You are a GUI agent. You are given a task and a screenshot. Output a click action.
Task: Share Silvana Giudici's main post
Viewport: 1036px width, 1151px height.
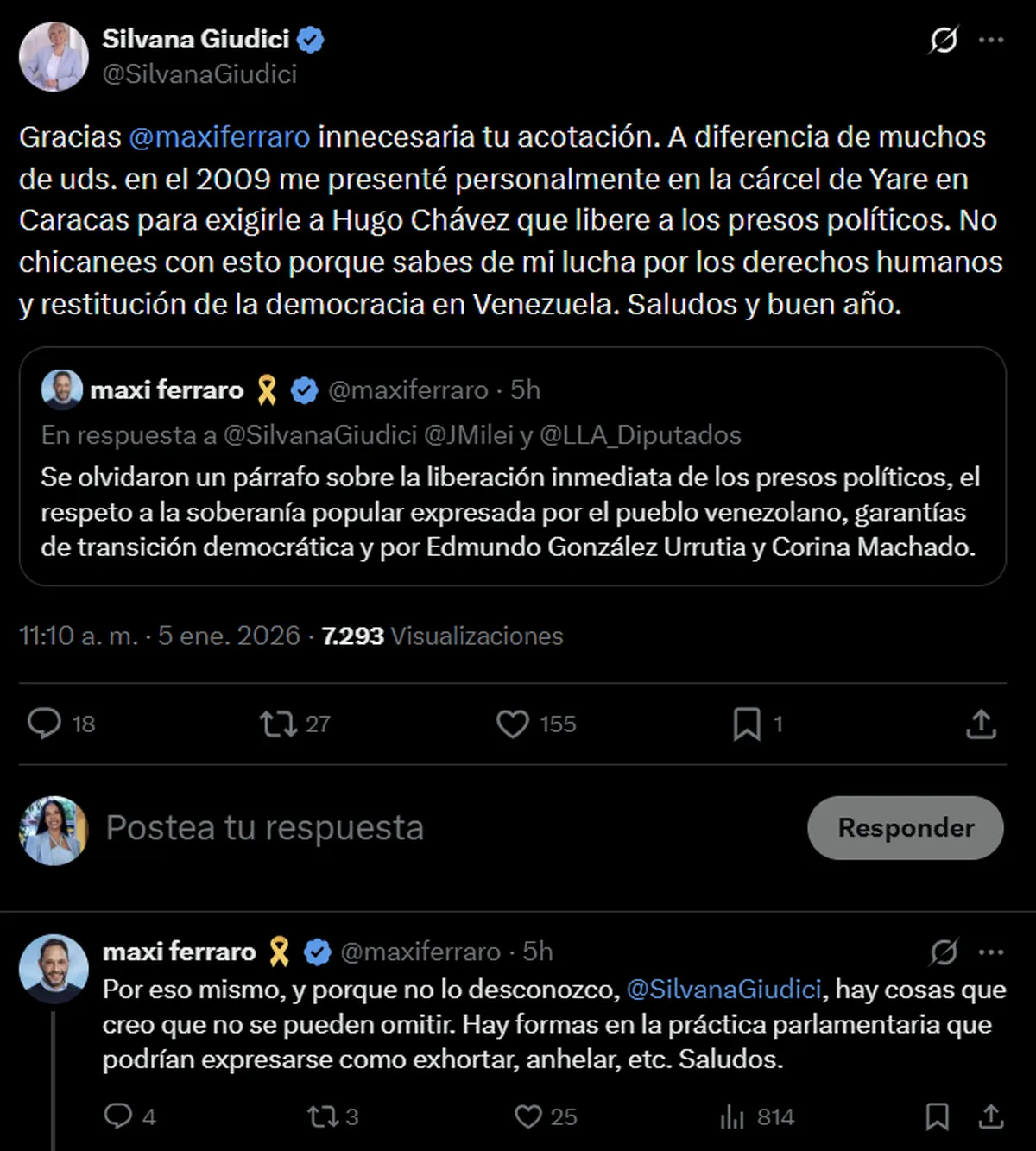pos(981,724)
